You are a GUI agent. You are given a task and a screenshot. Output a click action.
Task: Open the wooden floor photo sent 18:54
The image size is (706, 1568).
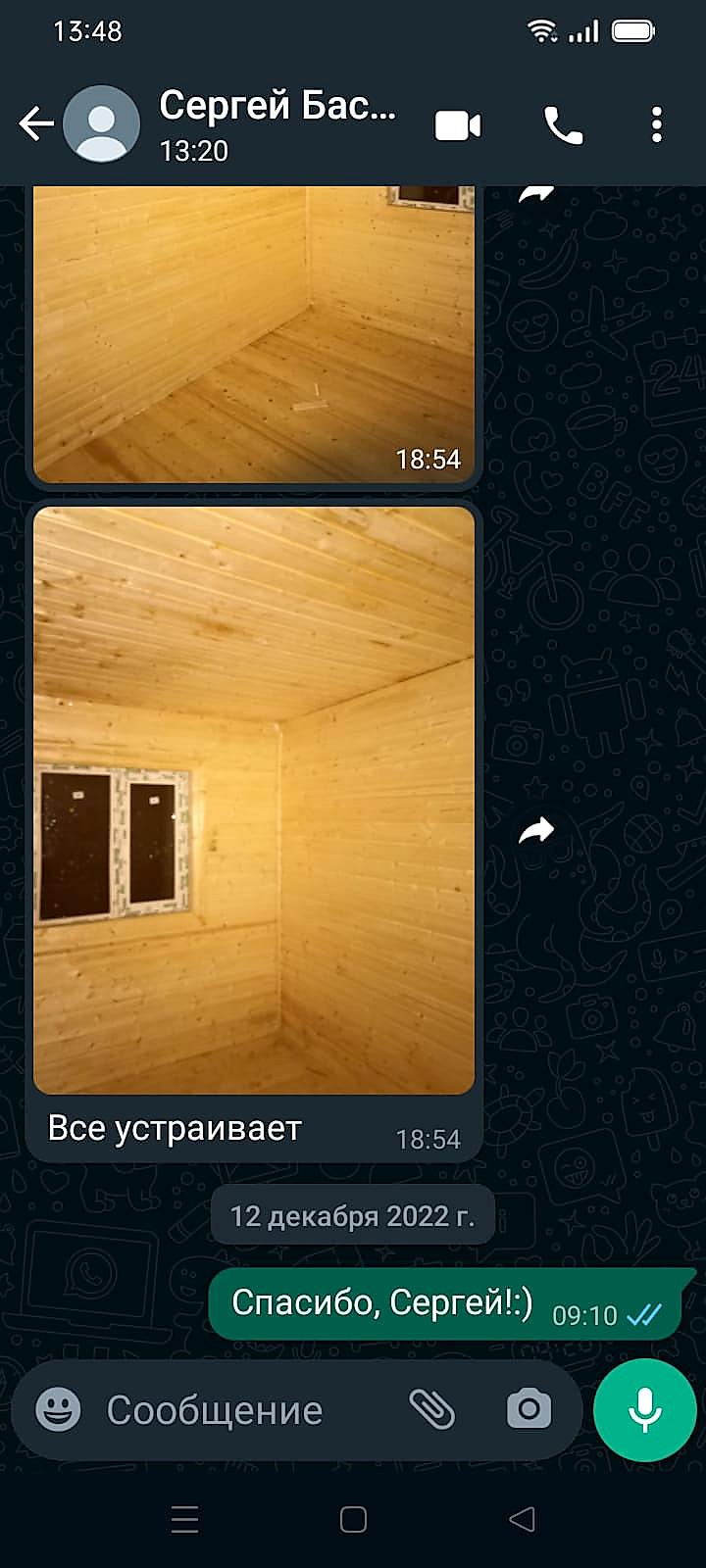pyautogui.click(x=254, y=333)
